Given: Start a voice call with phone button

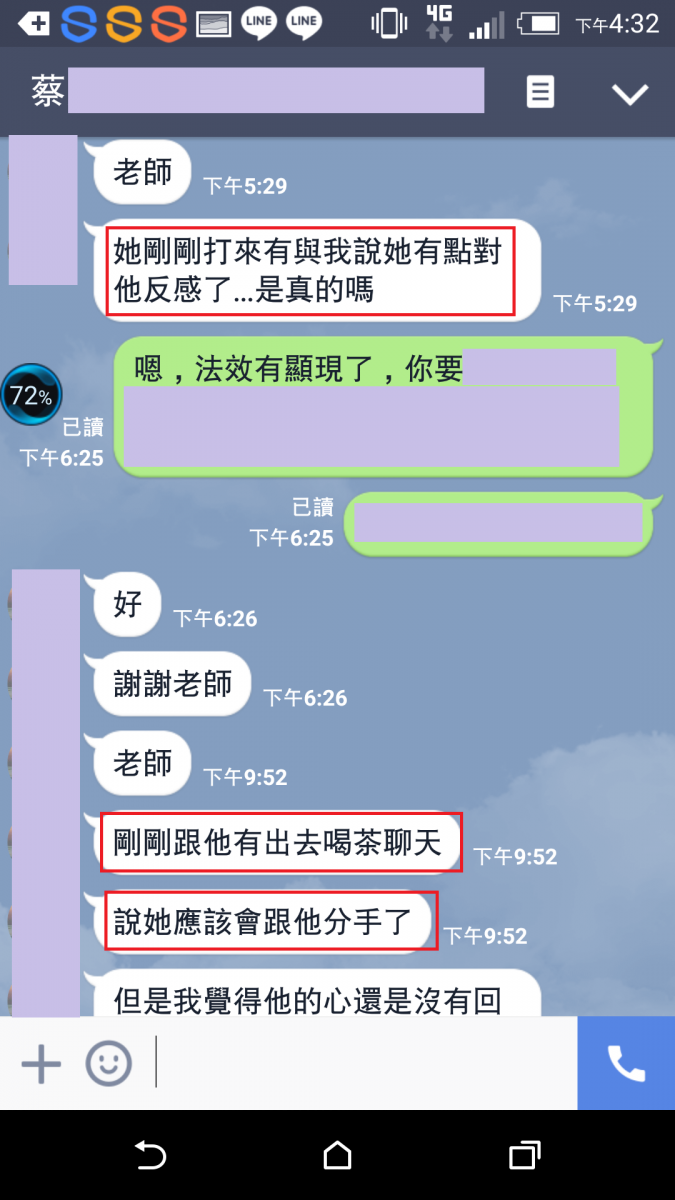Looking at the screenshot, I should point(626,1063).
